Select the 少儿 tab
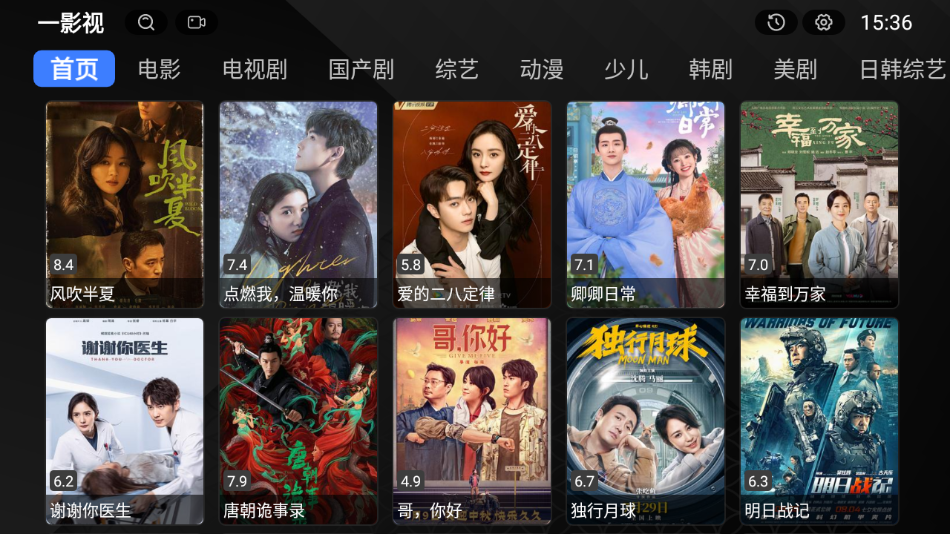Image resolution: width=950 pixels, height=534 pixels. click(x=626, y=69)
